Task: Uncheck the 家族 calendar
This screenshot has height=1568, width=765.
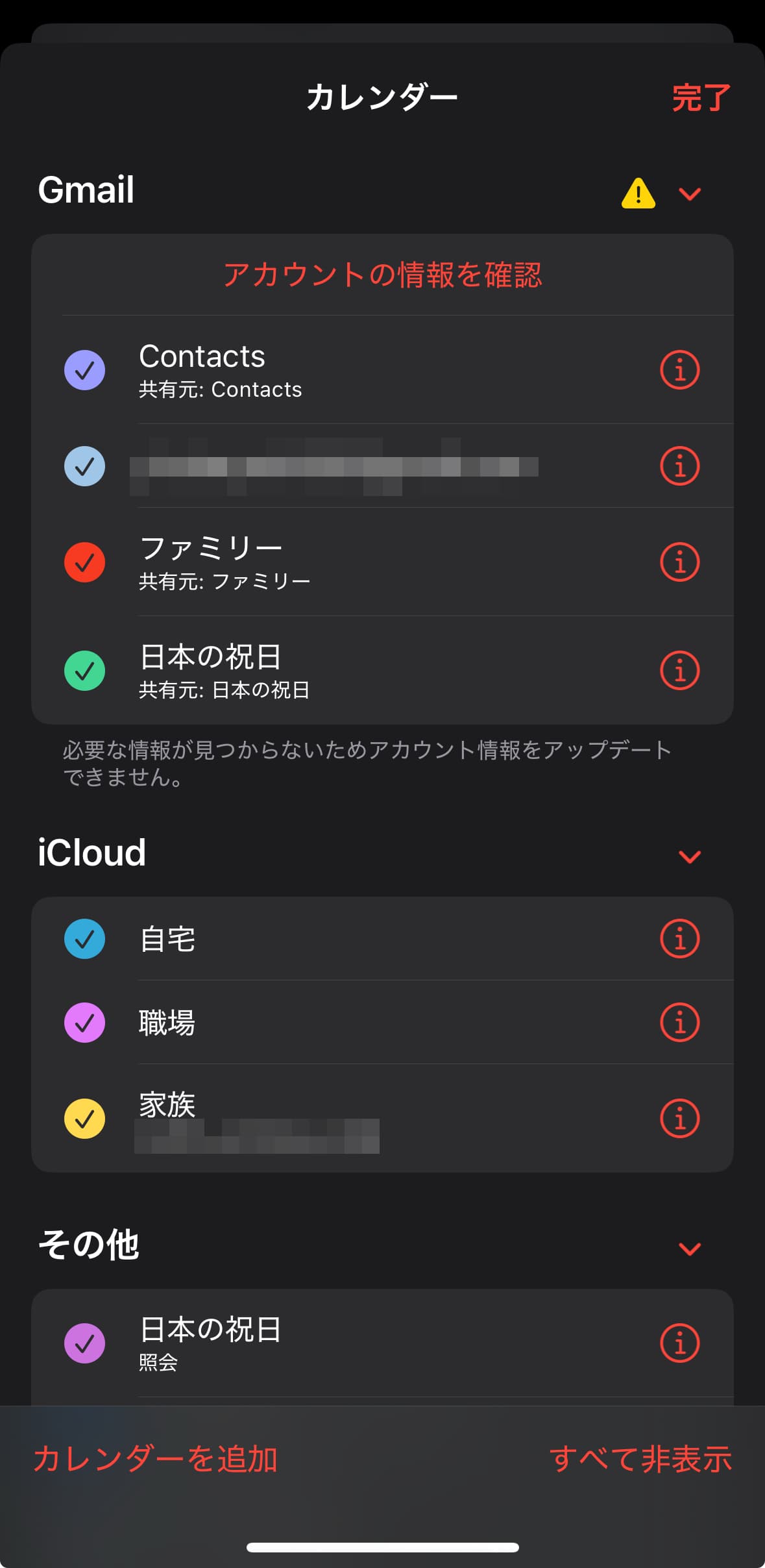Action: coord(84,1119)
